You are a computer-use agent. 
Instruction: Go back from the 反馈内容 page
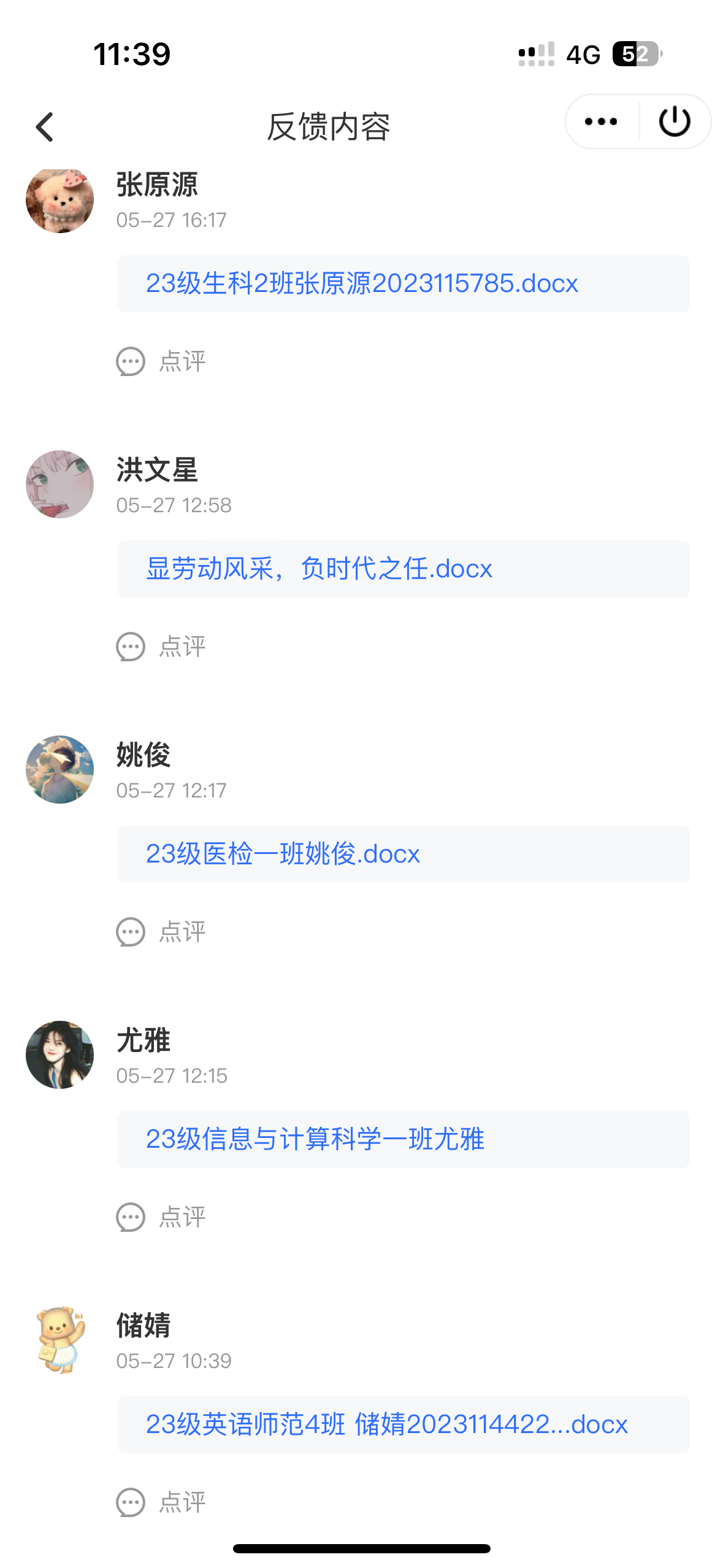45,127
